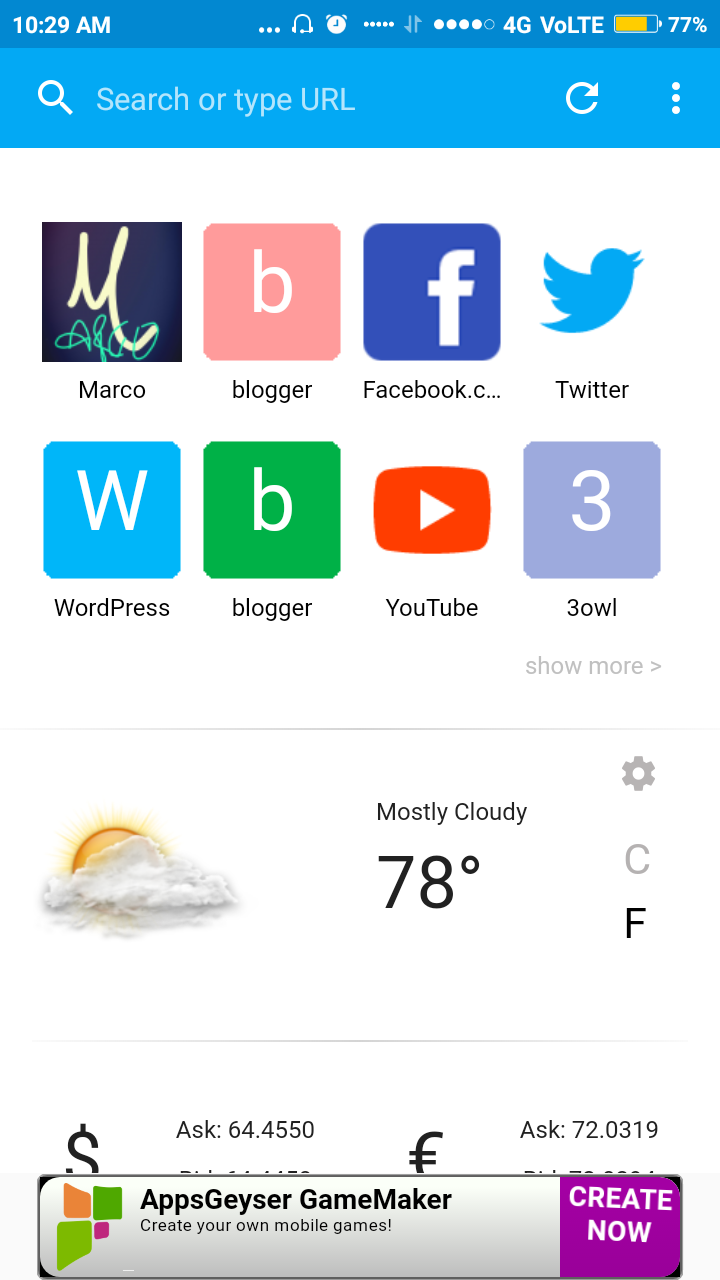Open the weather widget settings gear

pyautogui.click(x=638, y=773)
